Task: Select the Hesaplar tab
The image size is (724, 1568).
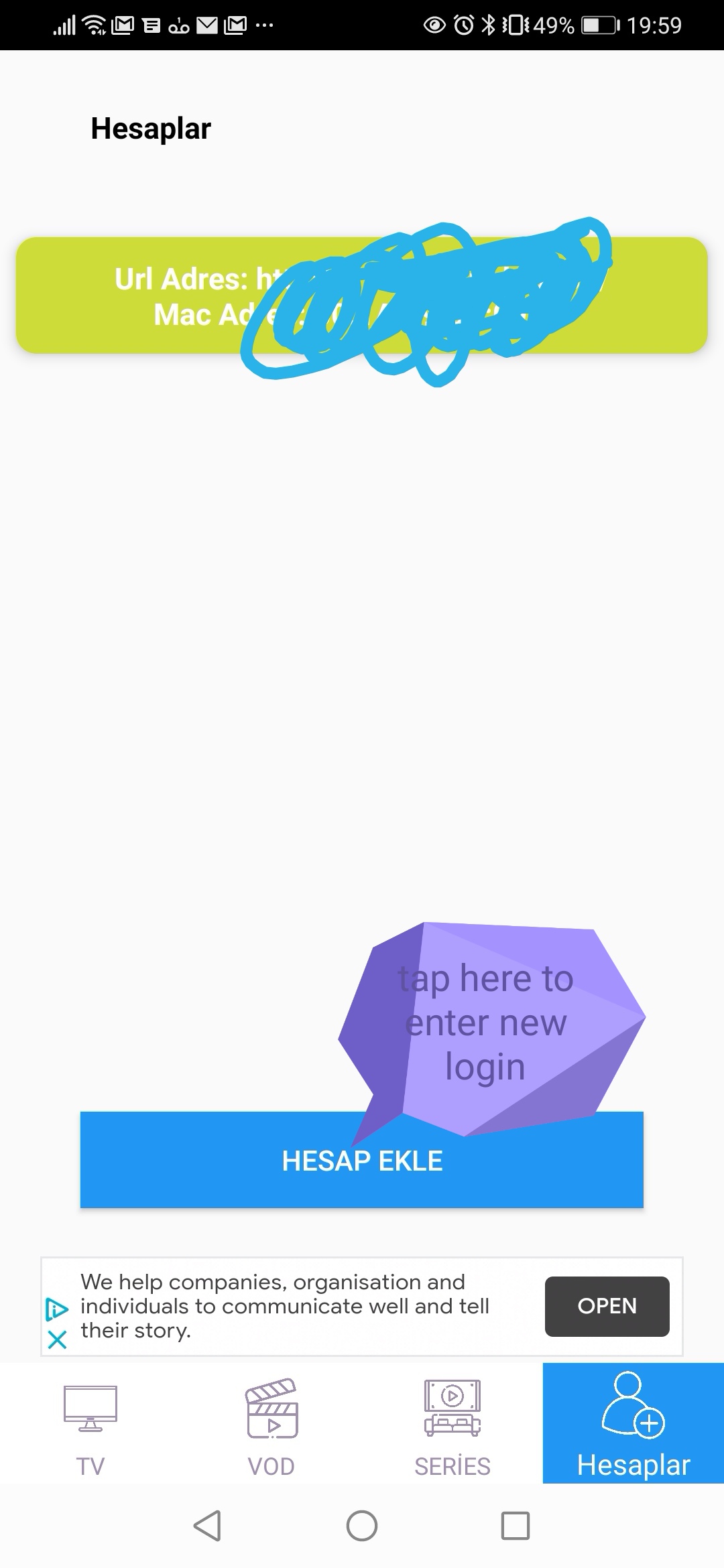Action: pyautogui.click(x=633, y=1423)
